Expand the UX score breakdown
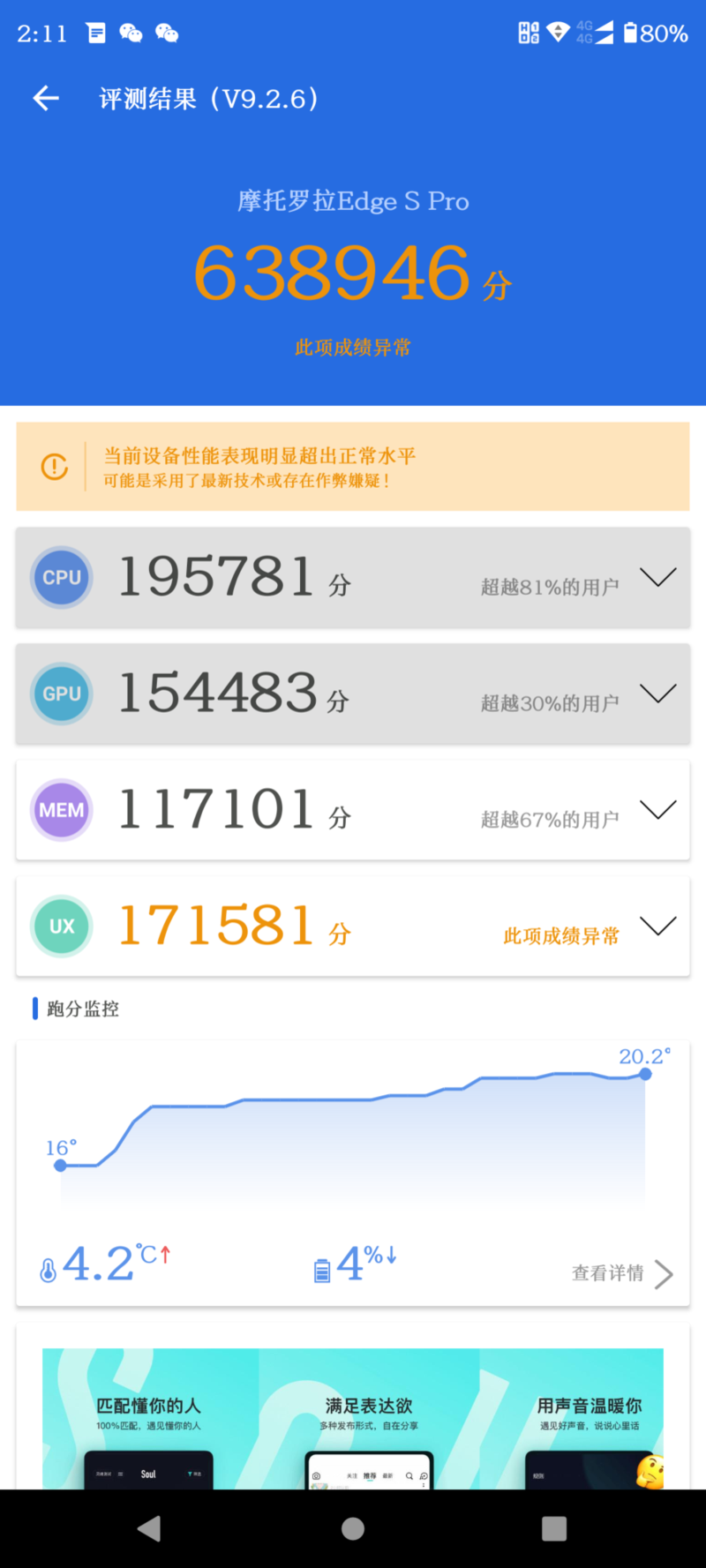 tap(657, 927)
